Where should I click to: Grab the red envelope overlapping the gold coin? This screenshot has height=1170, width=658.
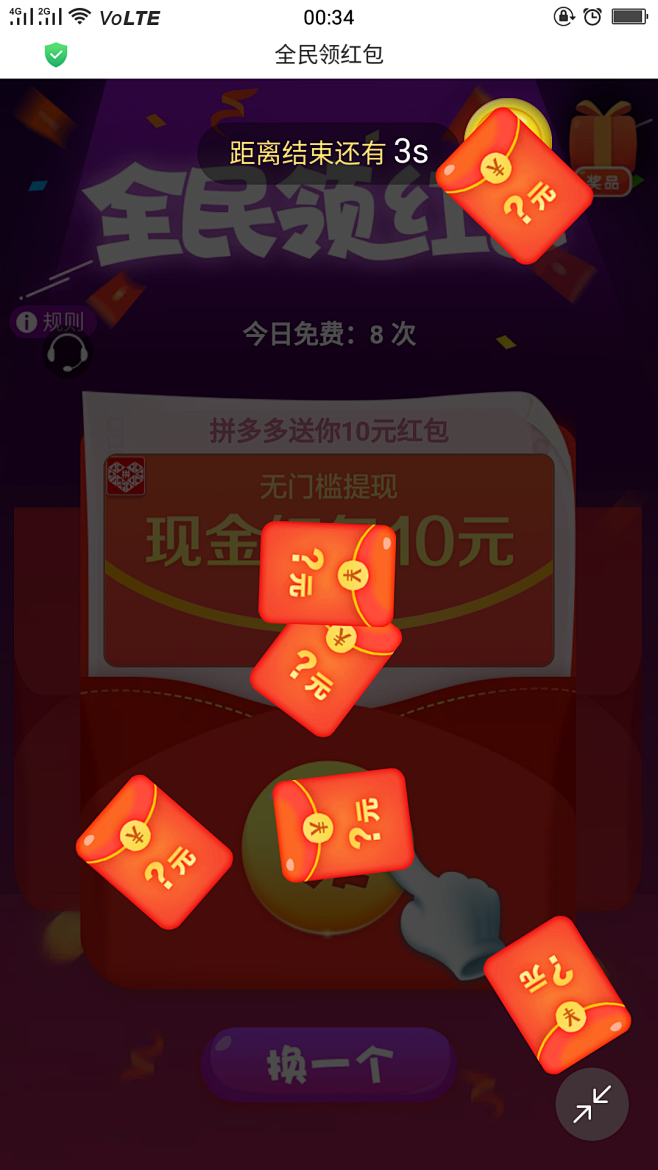tap(514, 185)
